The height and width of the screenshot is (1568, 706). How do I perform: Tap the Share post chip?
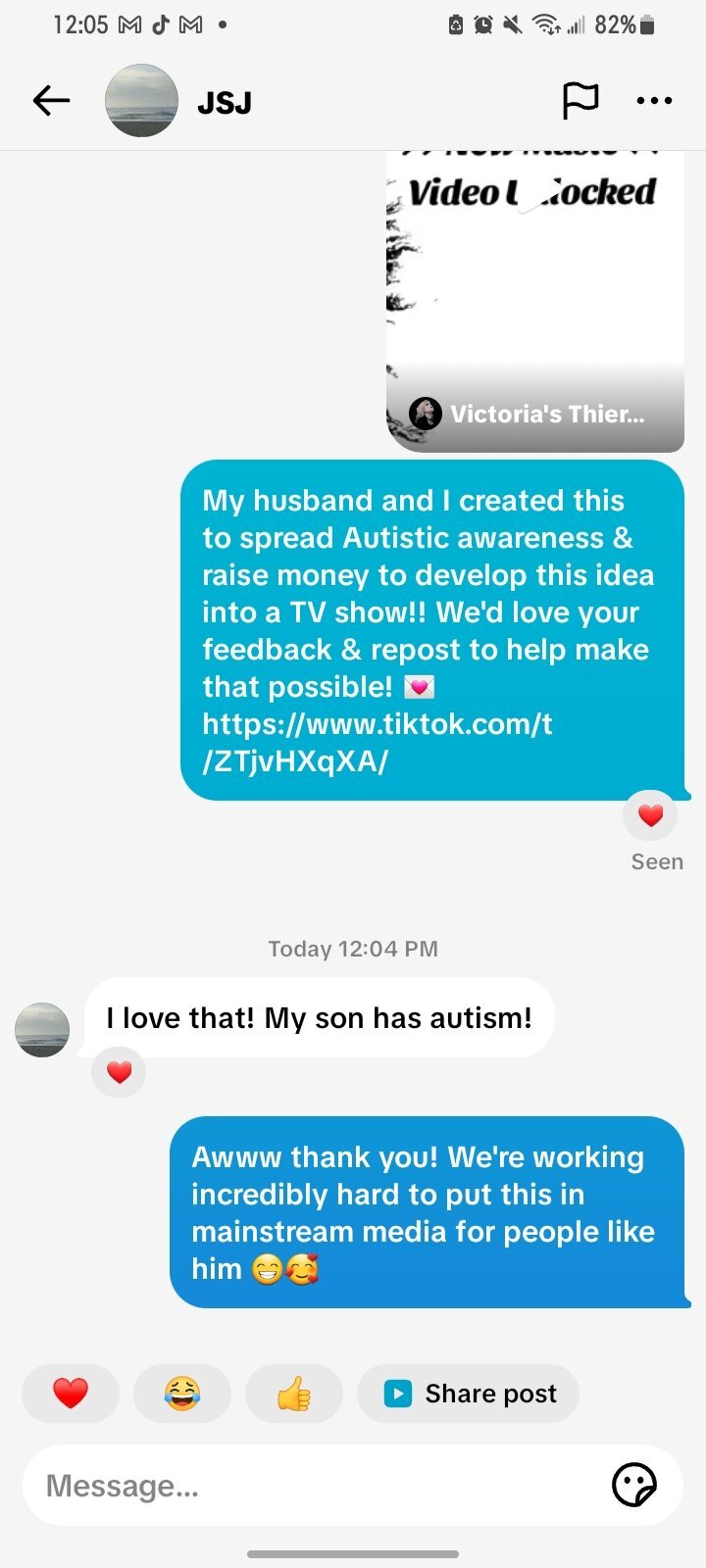469,1393
